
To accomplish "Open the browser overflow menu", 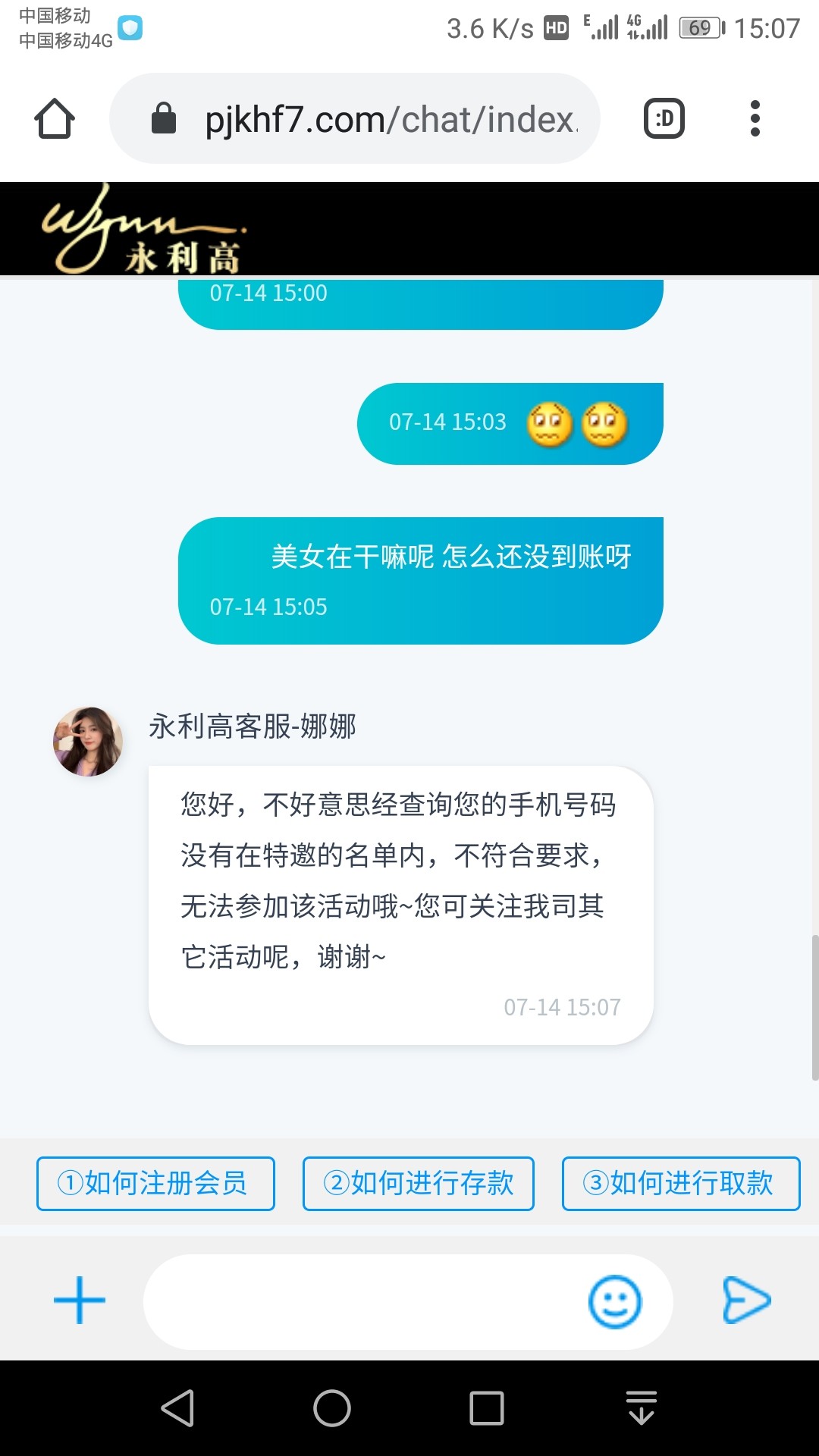I will (755, 119).
